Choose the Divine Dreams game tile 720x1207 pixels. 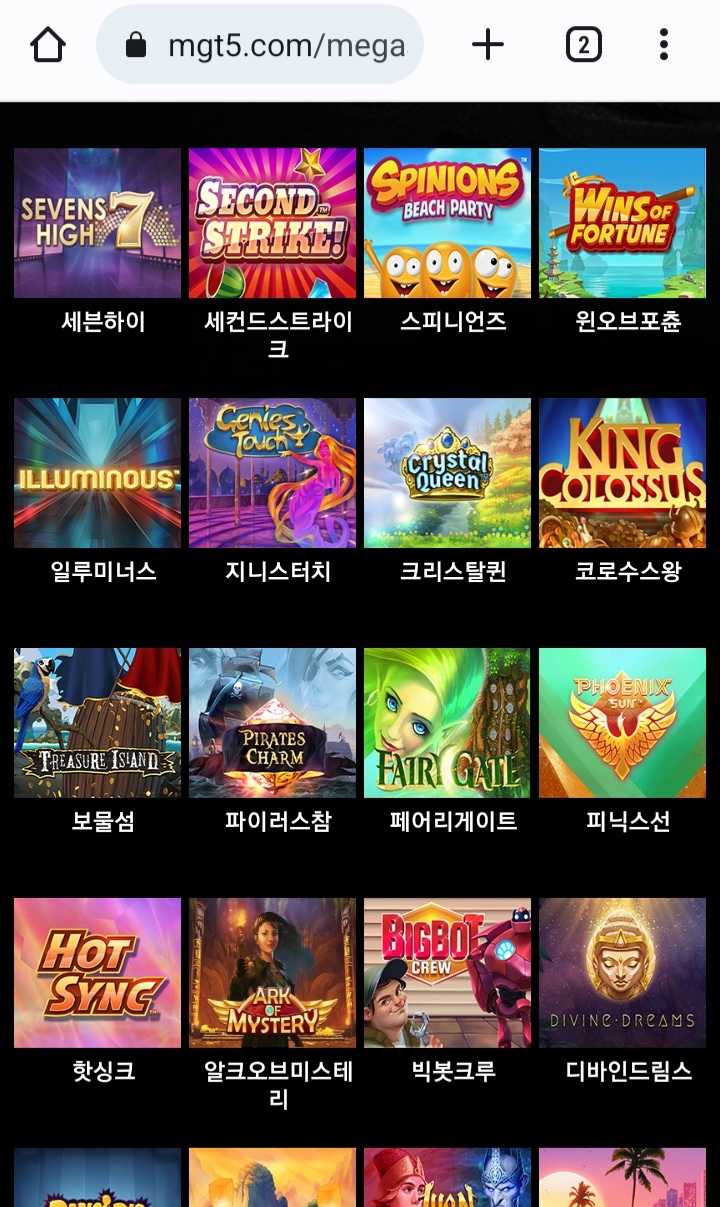(622, 973)
